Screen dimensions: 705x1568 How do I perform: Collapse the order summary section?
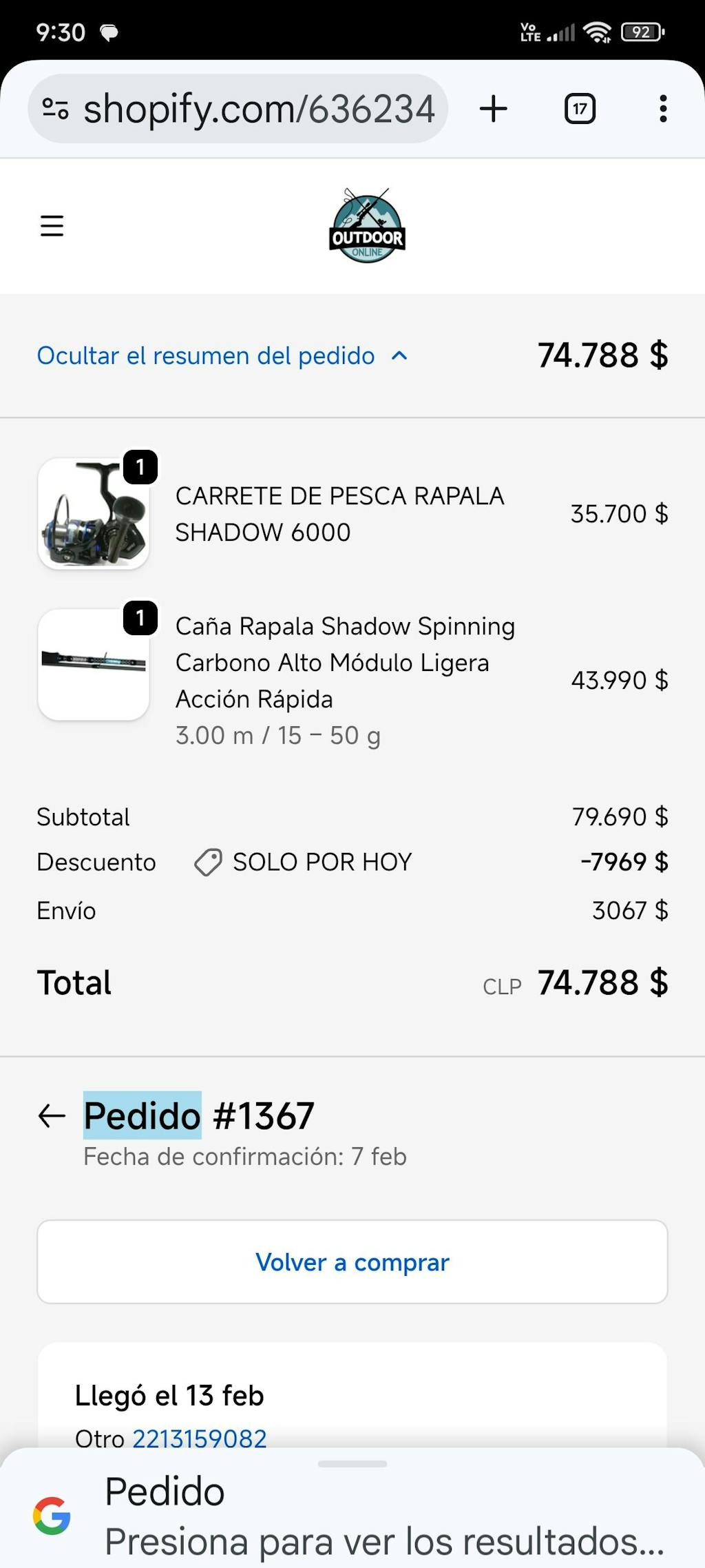pyautogui.click(x=222, y=355)
